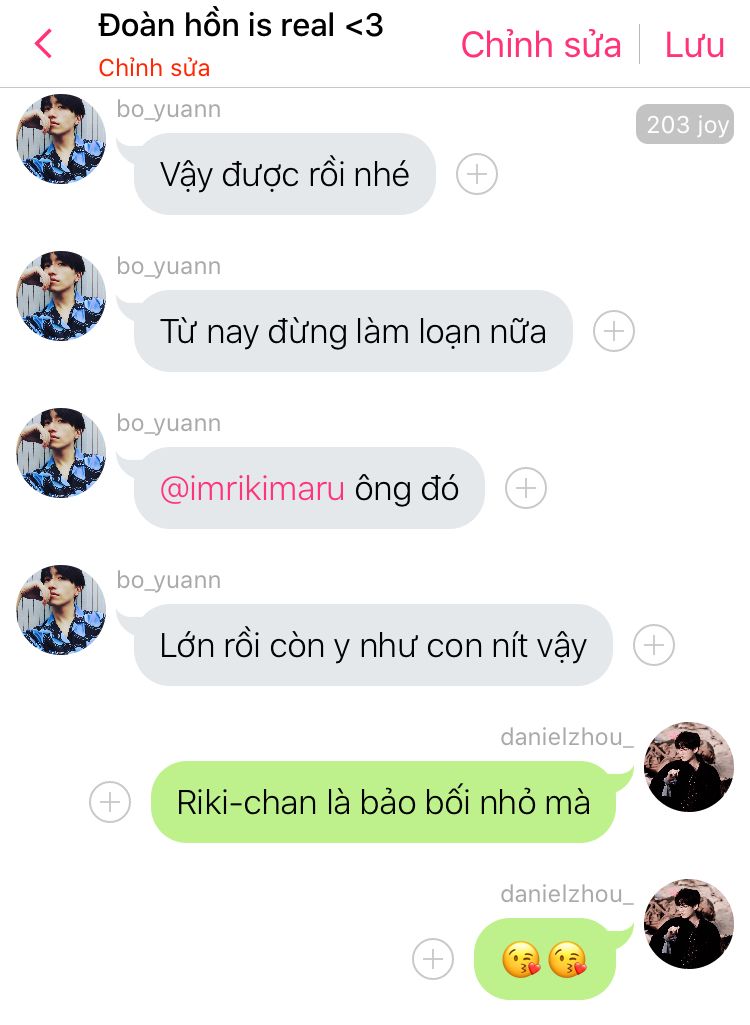Open the @imrikimaru mention
This screenshot has height=1025, width=750.
click(252, 489)
